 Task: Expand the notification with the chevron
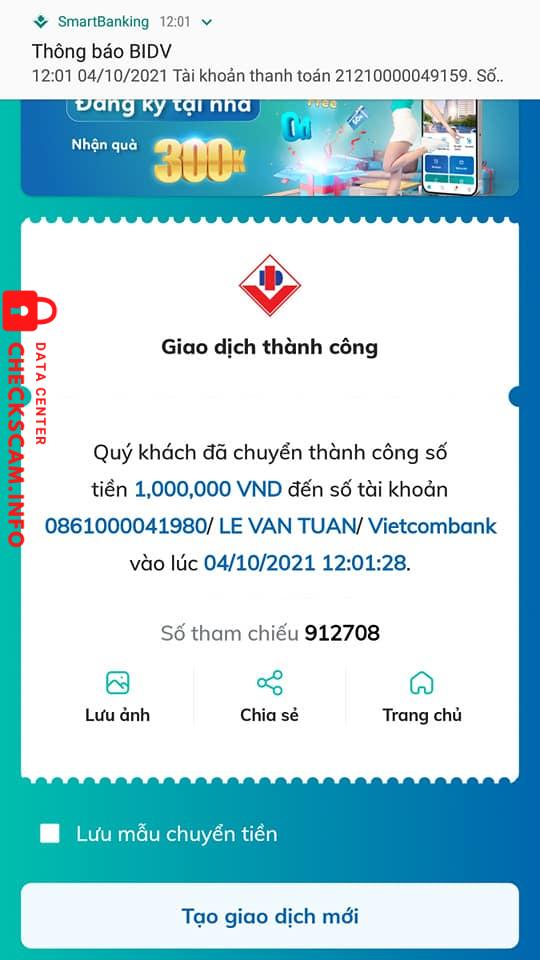207,22
